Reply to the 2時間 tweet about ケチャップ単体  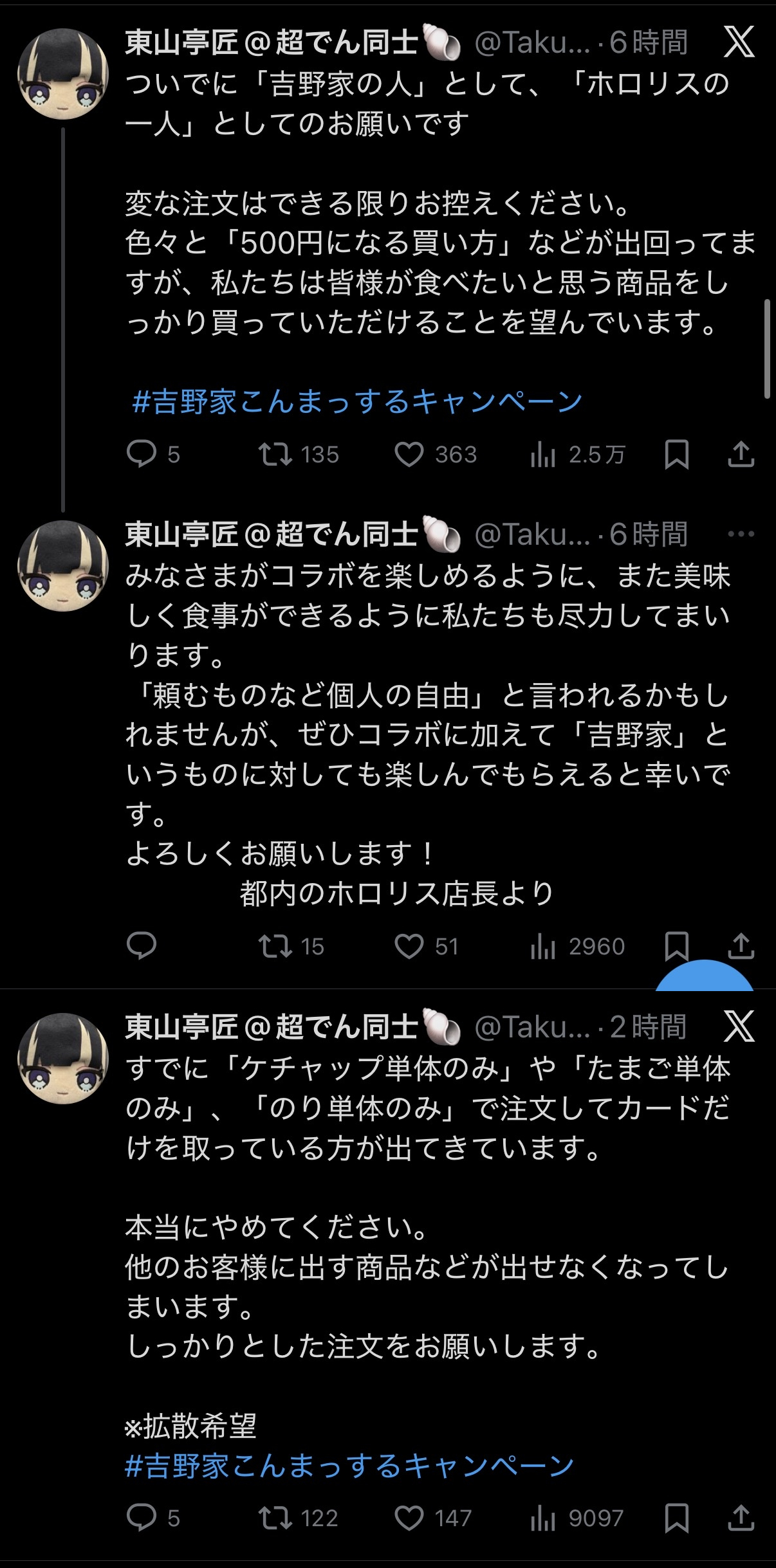[x=142, y=1518]
